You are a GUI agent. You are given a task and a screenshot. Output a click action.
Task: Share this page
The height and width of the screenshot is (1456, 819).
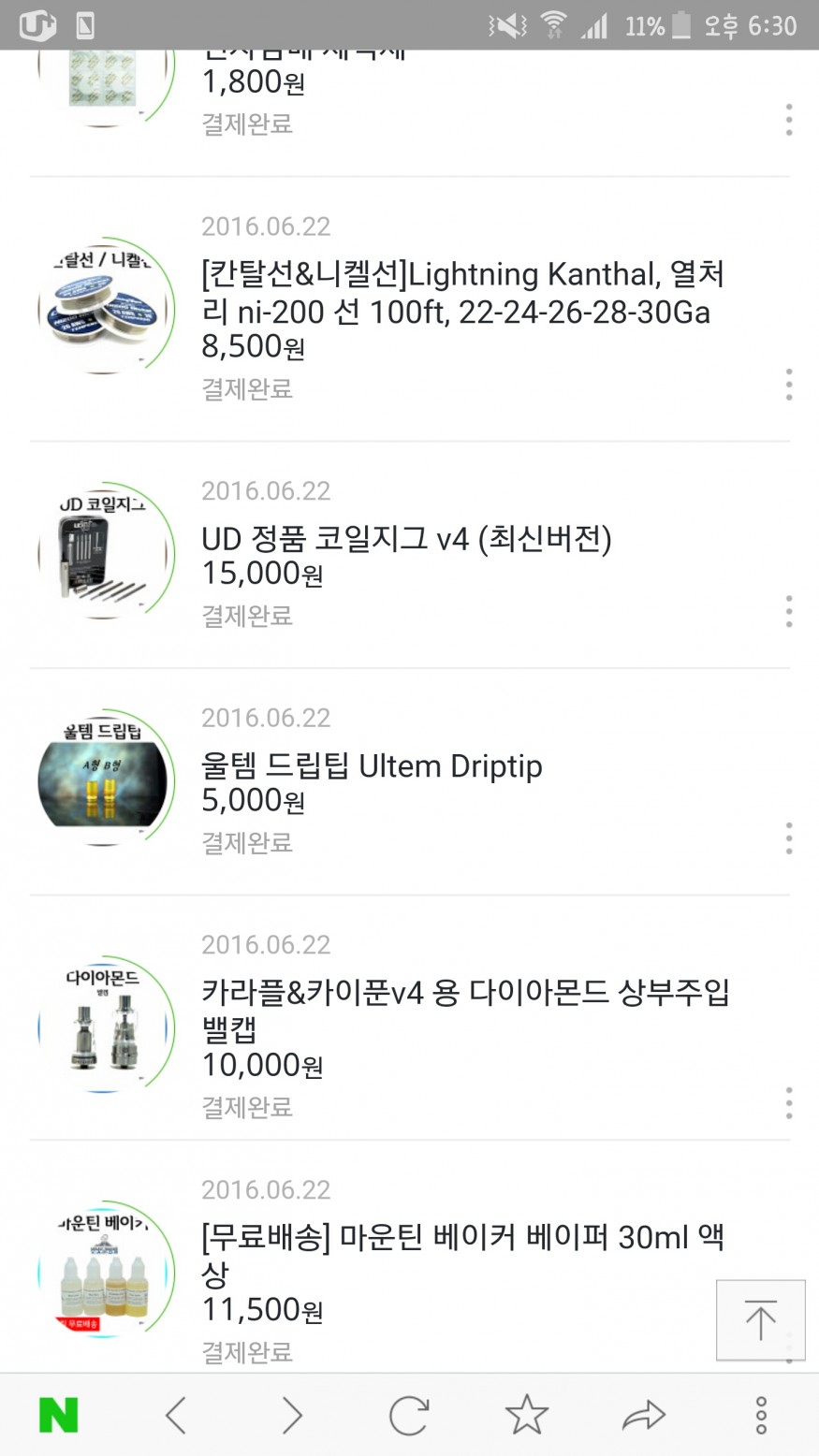644,1415
